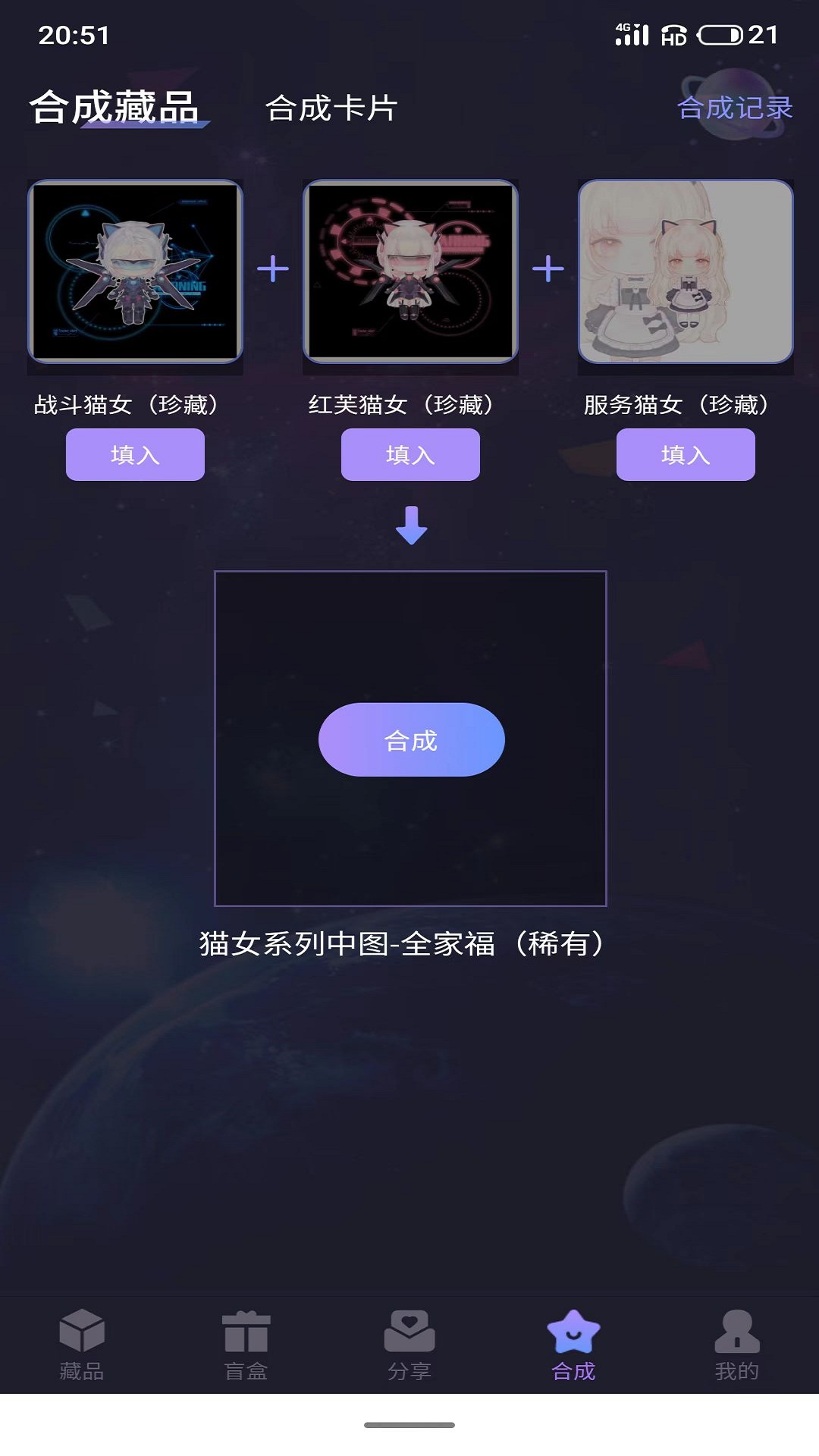Click the plus sign before 服务猫女 card

point(549,269)
